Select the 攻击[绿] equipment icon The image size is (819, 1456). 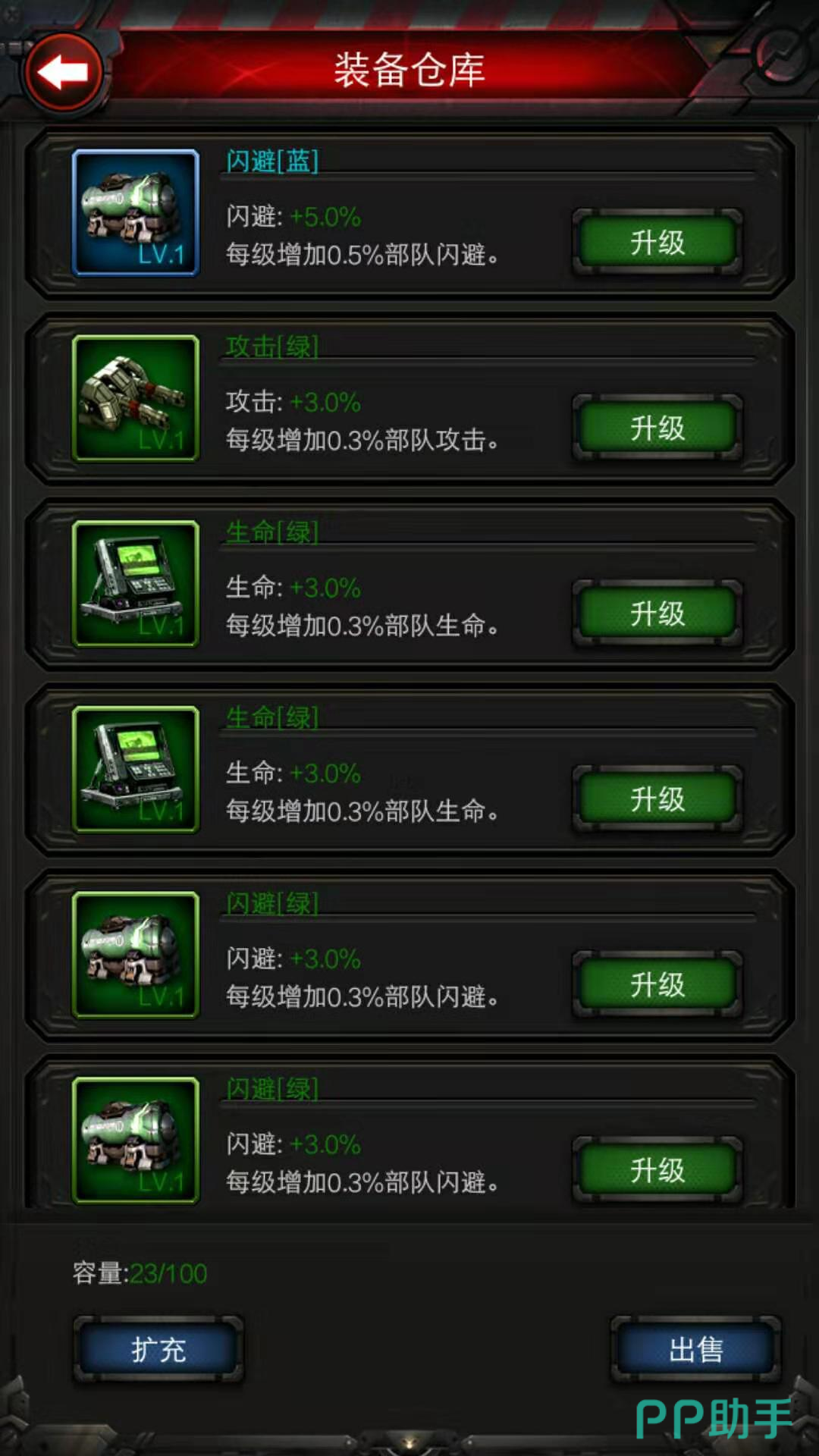coord(136,398)
